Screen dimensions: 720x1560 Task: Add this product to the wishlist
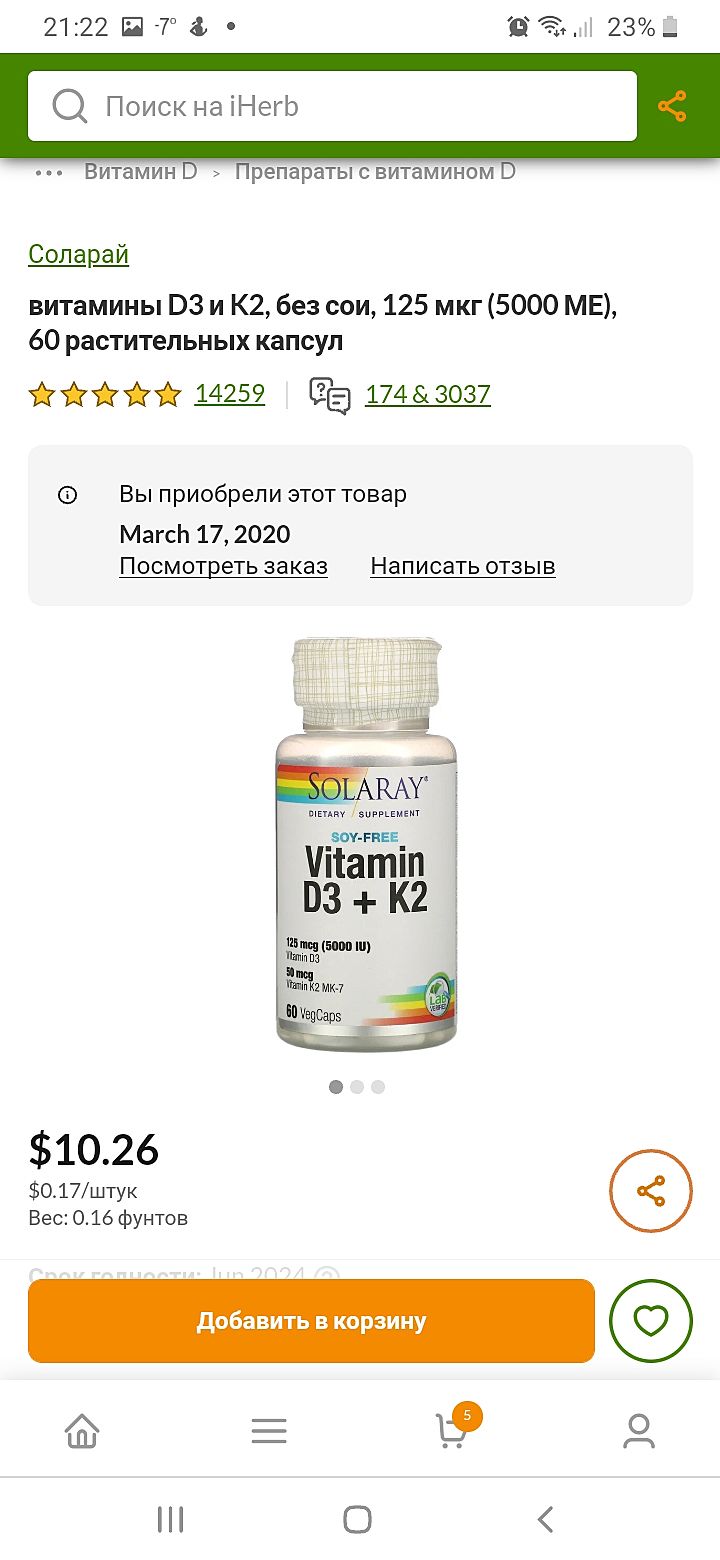pos(651,1321)
